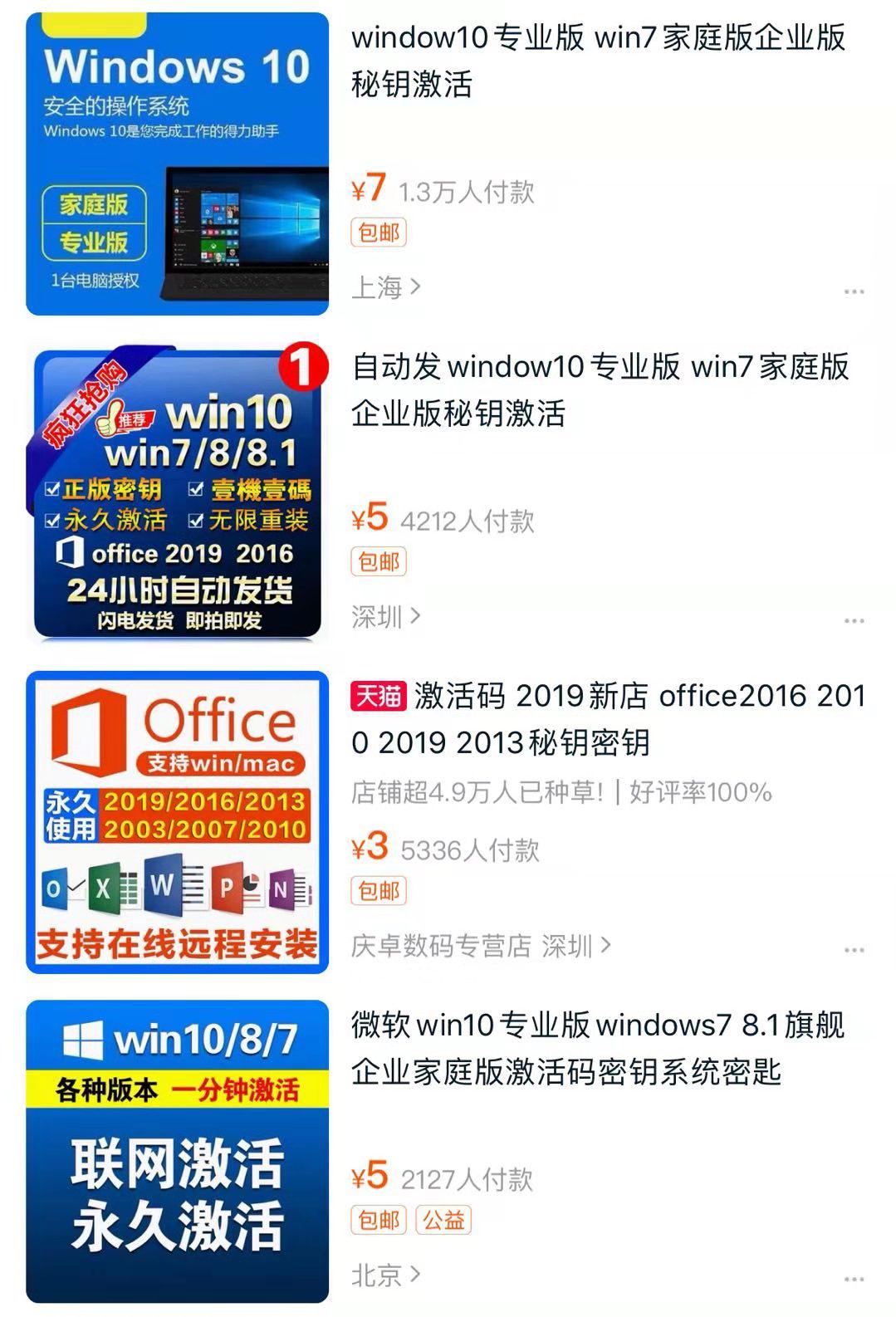Viewport: 896px width, 1317px height.
Task: Tap the 北京 seller location chevron
Action: click(415, 1274)
